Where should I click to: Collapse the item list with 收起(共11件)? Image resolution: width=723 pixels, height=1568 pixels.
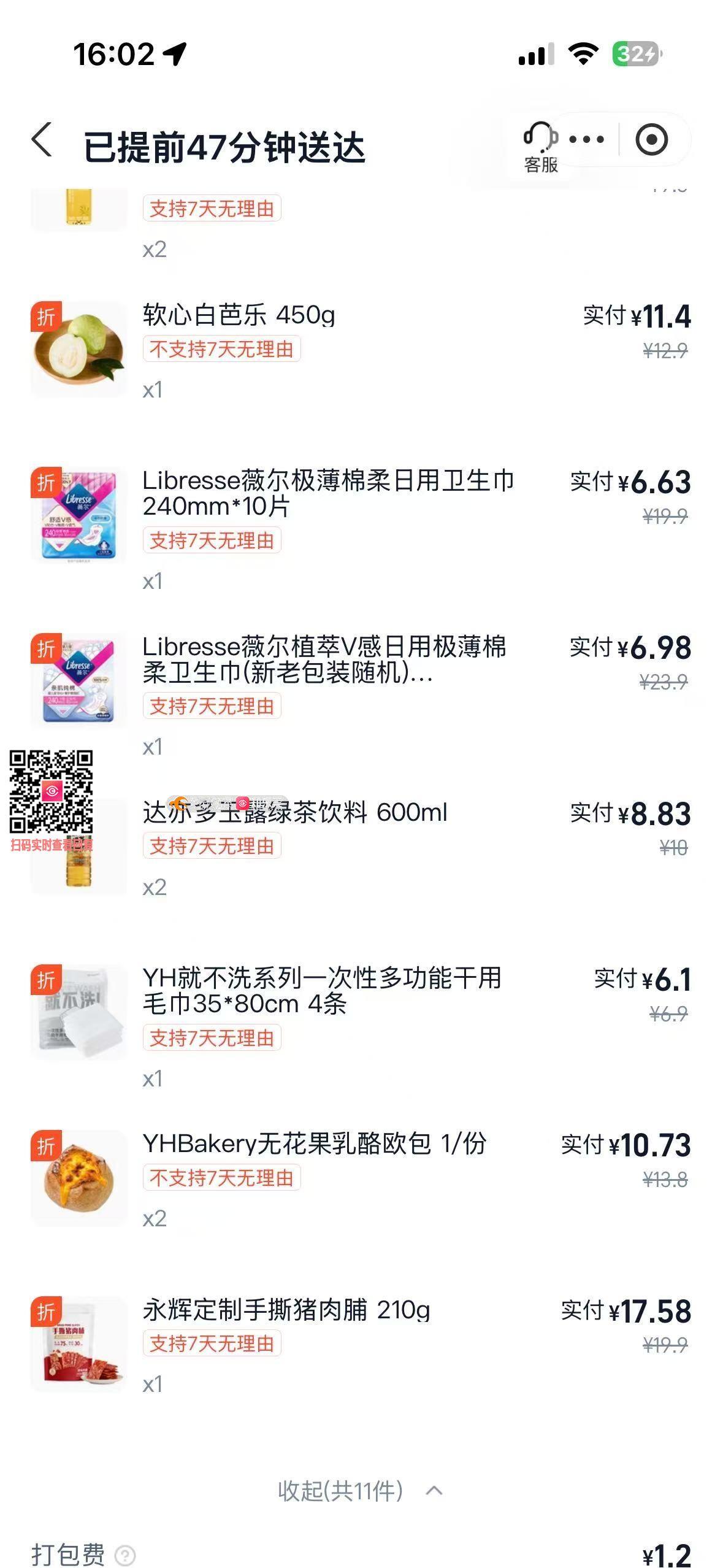(359, 1491)
